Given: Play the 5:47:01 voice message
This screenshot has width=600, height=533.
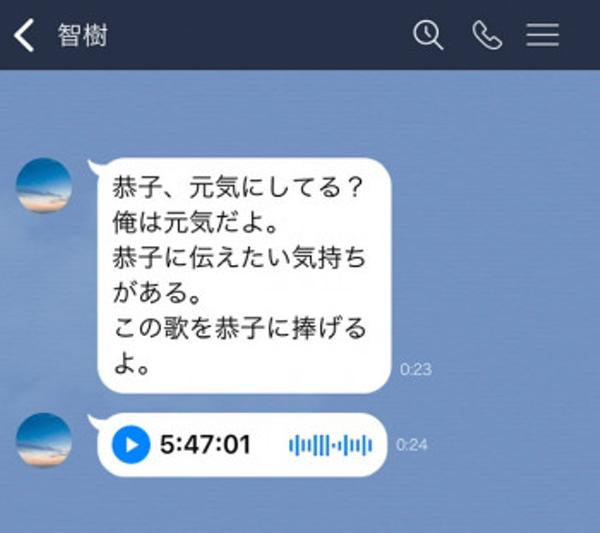Looking at the screenshot, I should click(x=131, y=444).
